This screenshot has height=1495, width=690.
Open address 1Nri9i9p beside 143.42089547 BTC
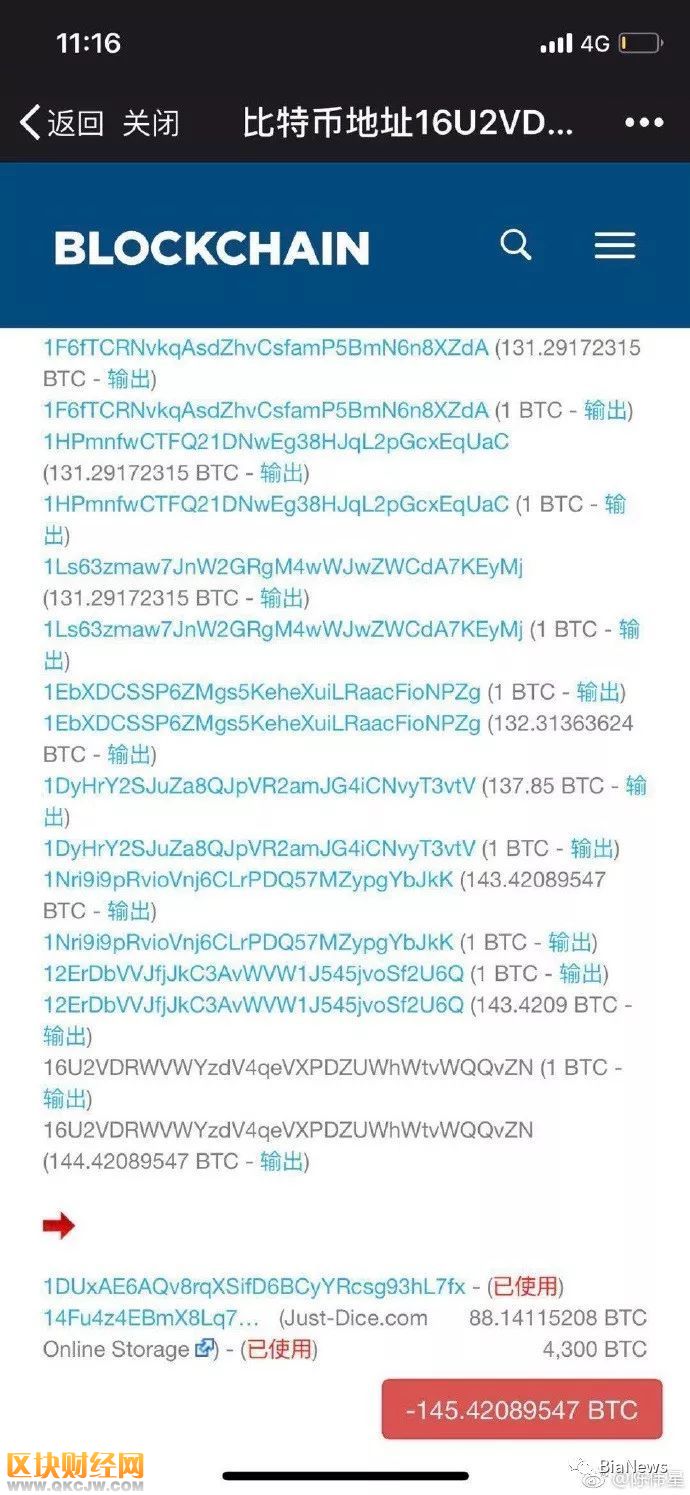point(248,880)
